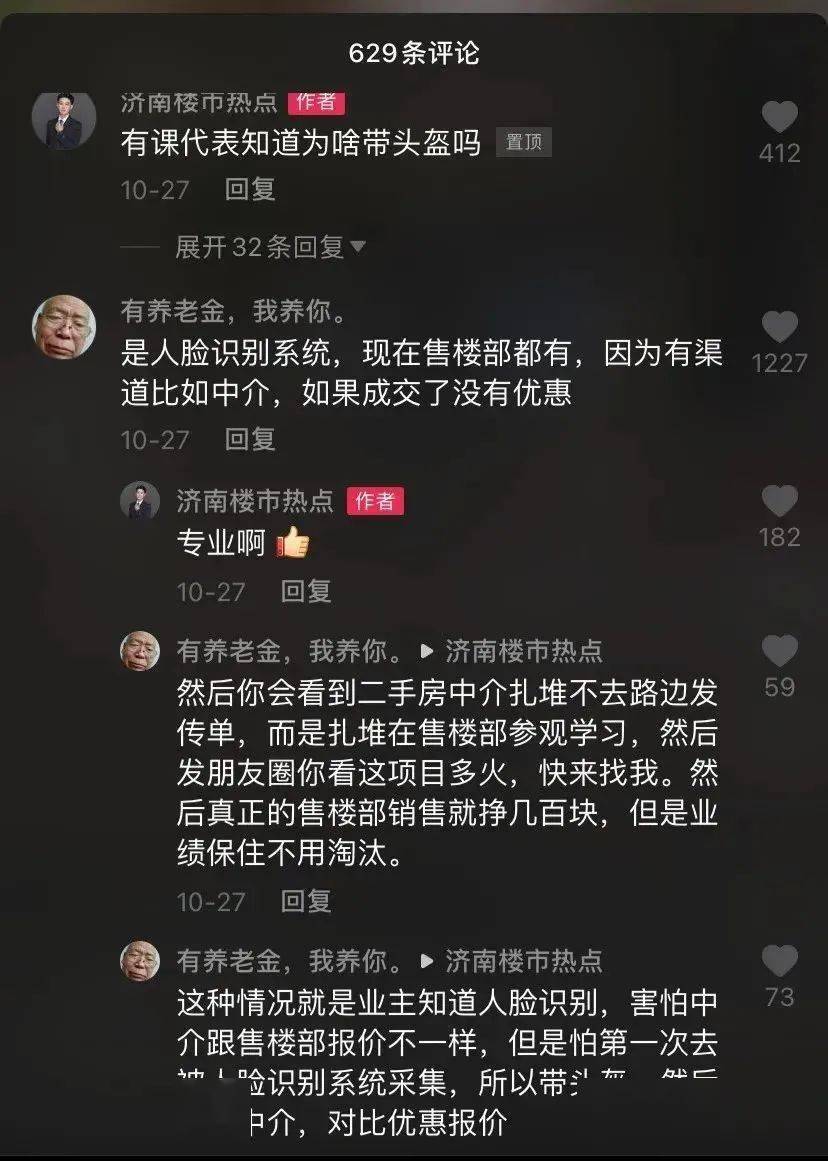Expand the 32 replies
828x1161 pixels.
coord(270,247)
